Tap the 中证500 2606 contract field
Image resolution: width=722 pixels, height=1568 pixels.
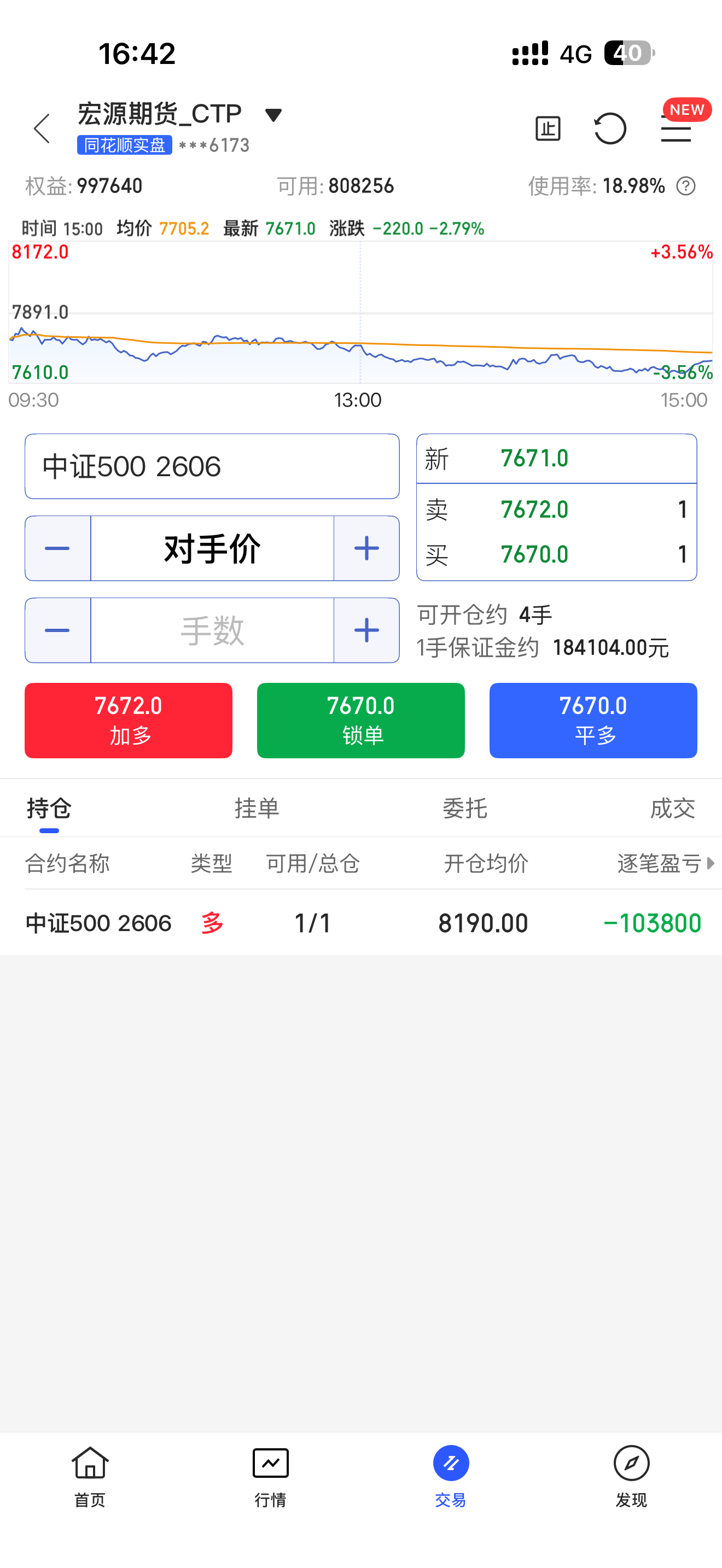coord(212,466)
